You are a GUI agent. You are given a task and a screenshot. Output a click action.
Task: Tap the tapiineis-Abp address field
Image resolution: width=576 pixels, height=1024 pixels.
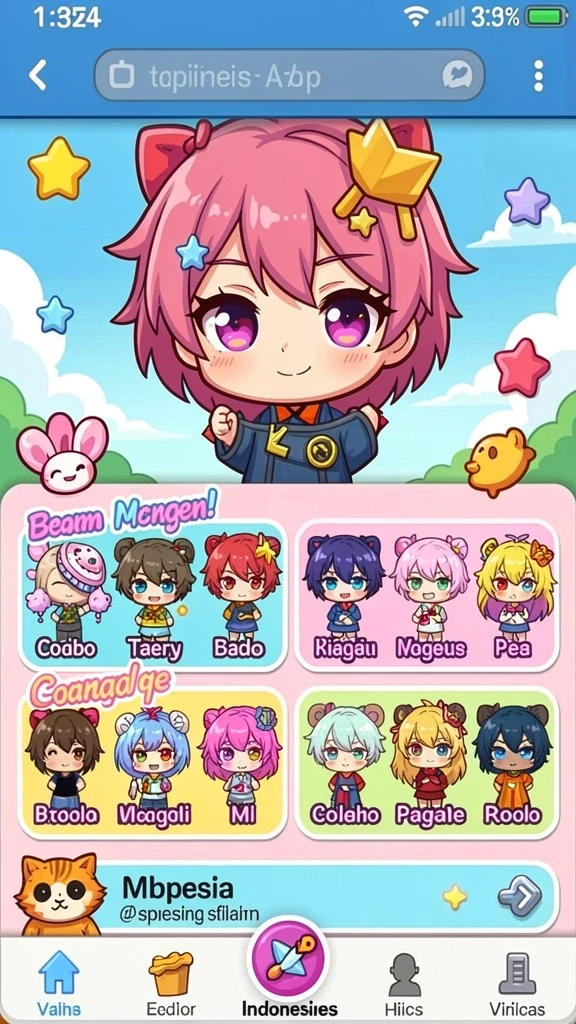click(x=289, y=76)
